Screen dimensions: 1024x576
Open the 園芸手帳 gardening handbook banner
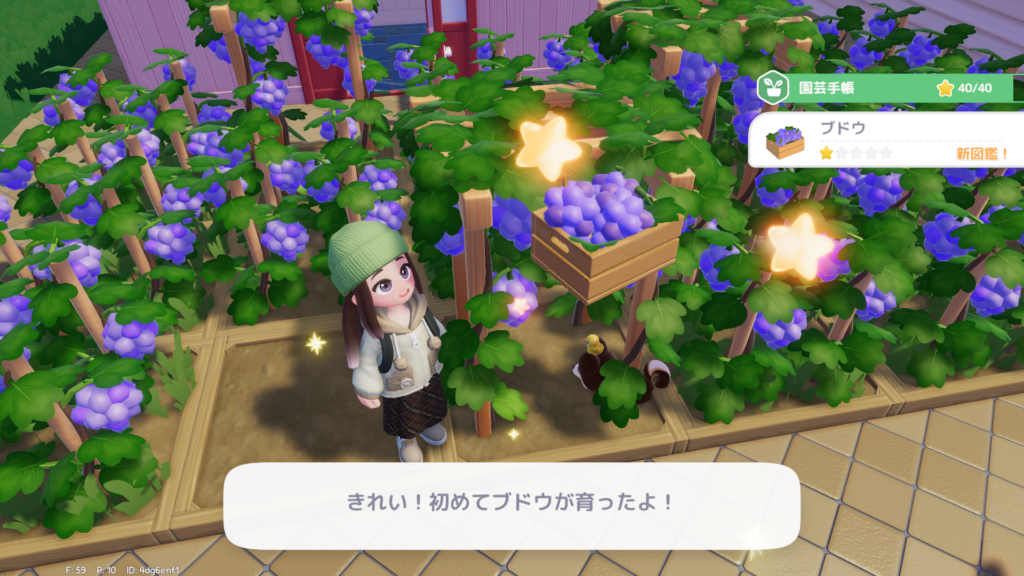coord(880,88)
